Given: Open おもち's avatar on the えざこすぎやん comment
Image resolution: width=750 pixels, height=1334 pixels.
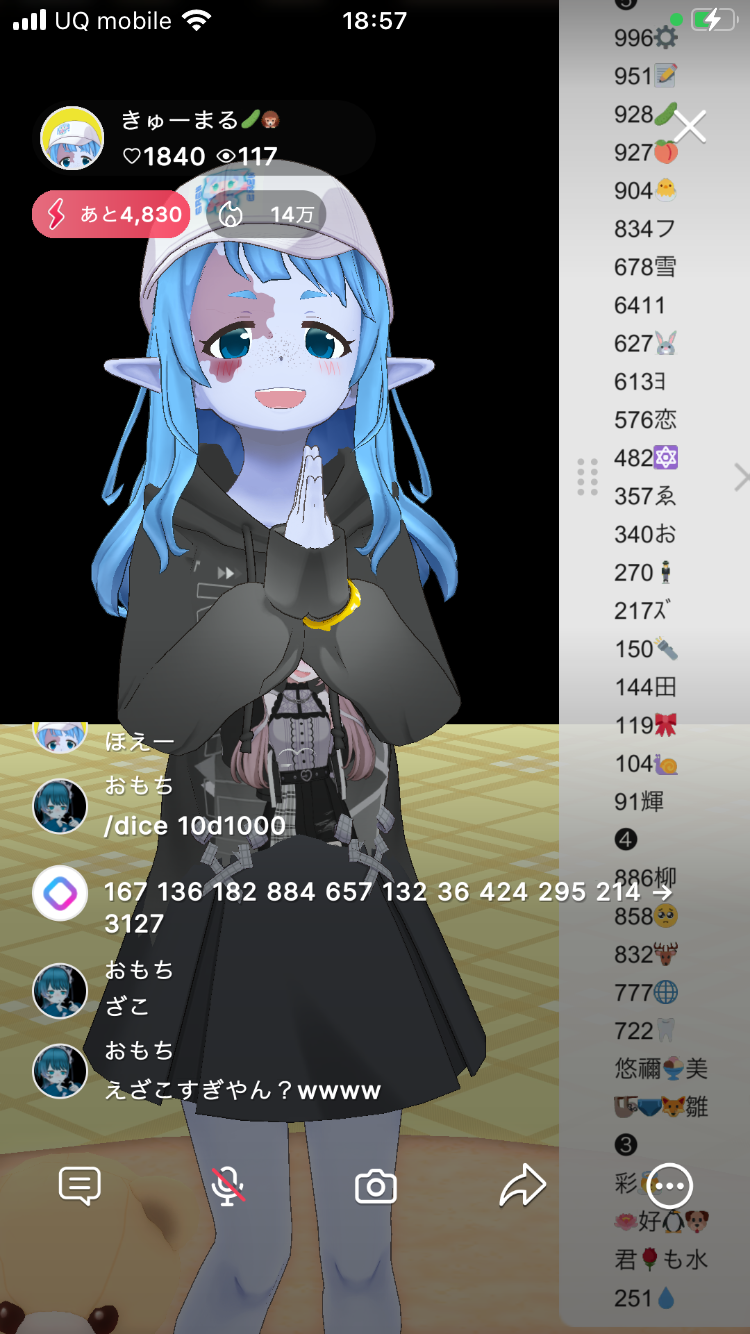Looking at the screenshot, I should 60,1071.
